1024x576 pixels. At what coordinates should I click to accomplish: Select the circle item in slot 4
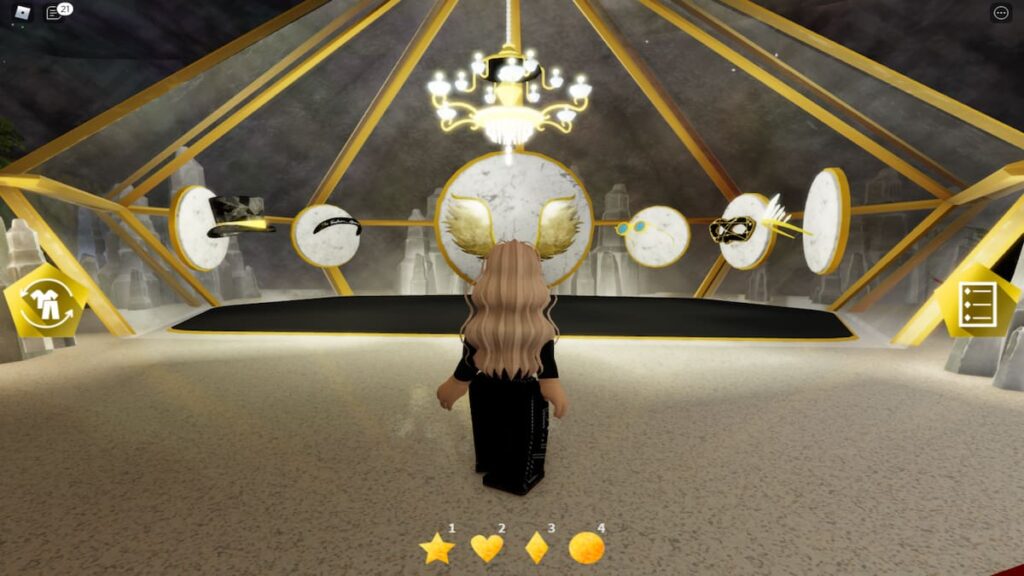tap(587, 548)
